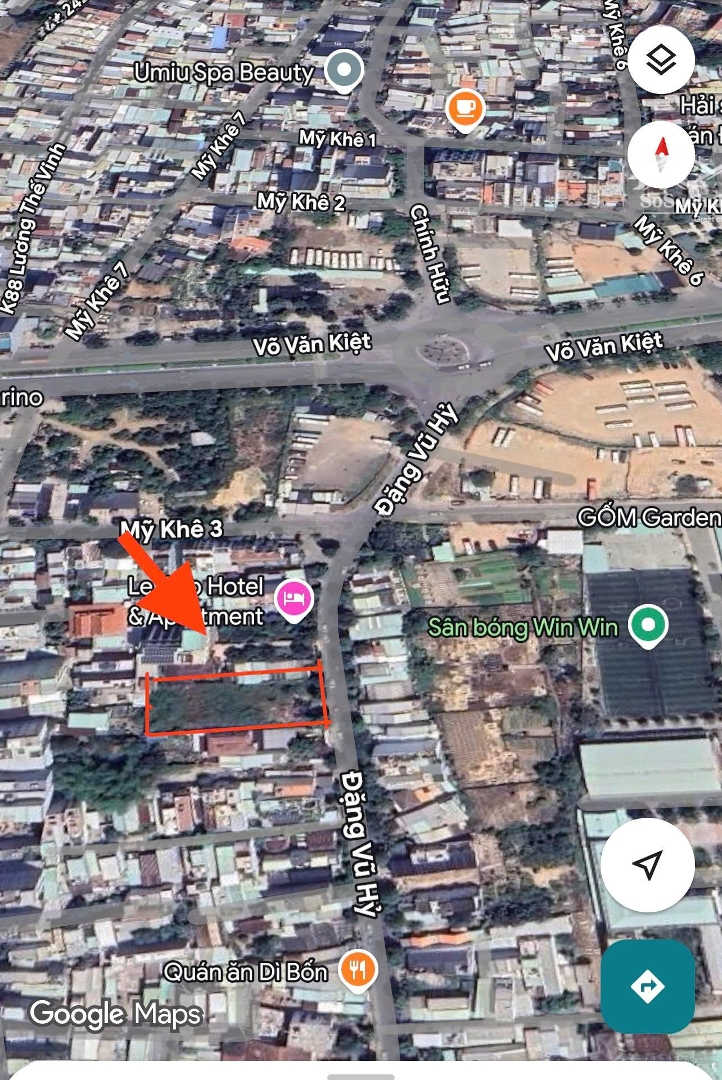Select the Umiu Spa Beauty marker
The height and width of the screenshot is (1080, 722).
(x=346, y=71)
